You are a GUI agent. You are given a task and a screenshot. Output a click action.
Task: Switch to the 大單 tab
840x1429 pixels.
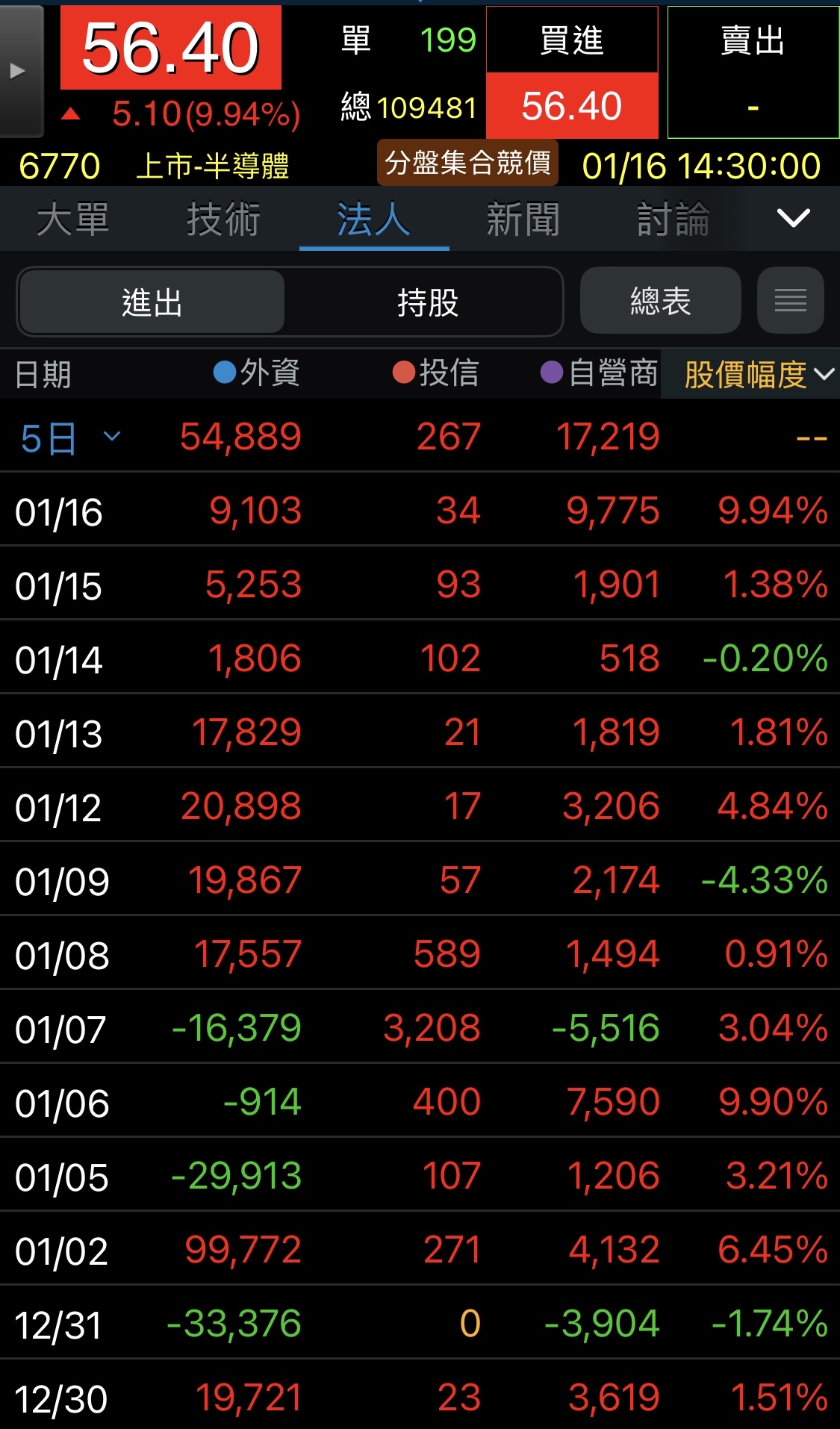(73, 220)
